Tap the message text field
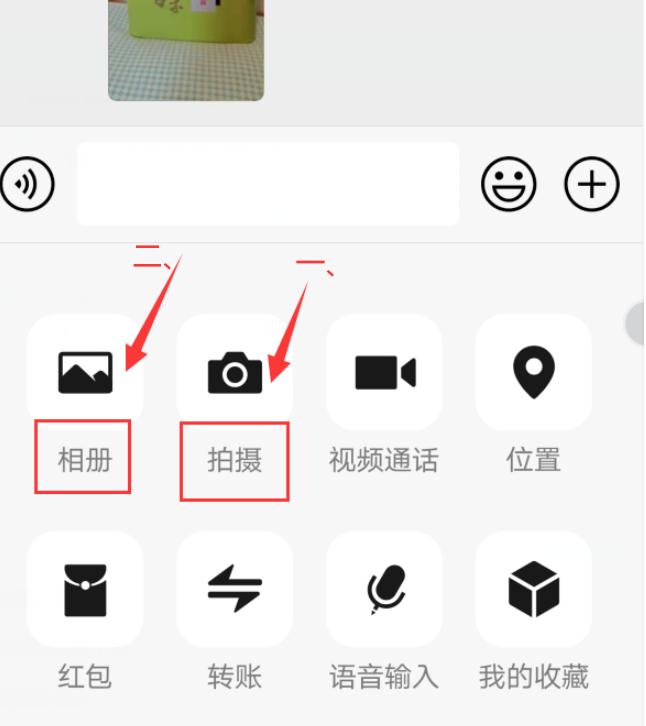 [x=268, y=184]
